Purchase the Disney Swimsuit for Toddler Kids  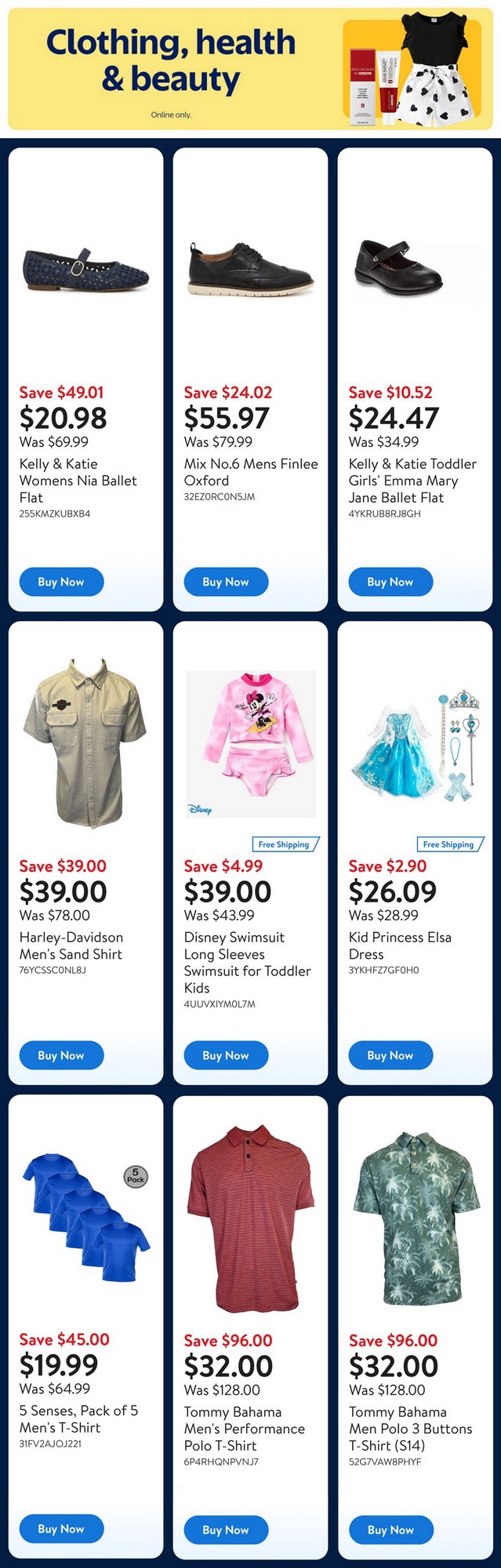tap(226, 1055)
